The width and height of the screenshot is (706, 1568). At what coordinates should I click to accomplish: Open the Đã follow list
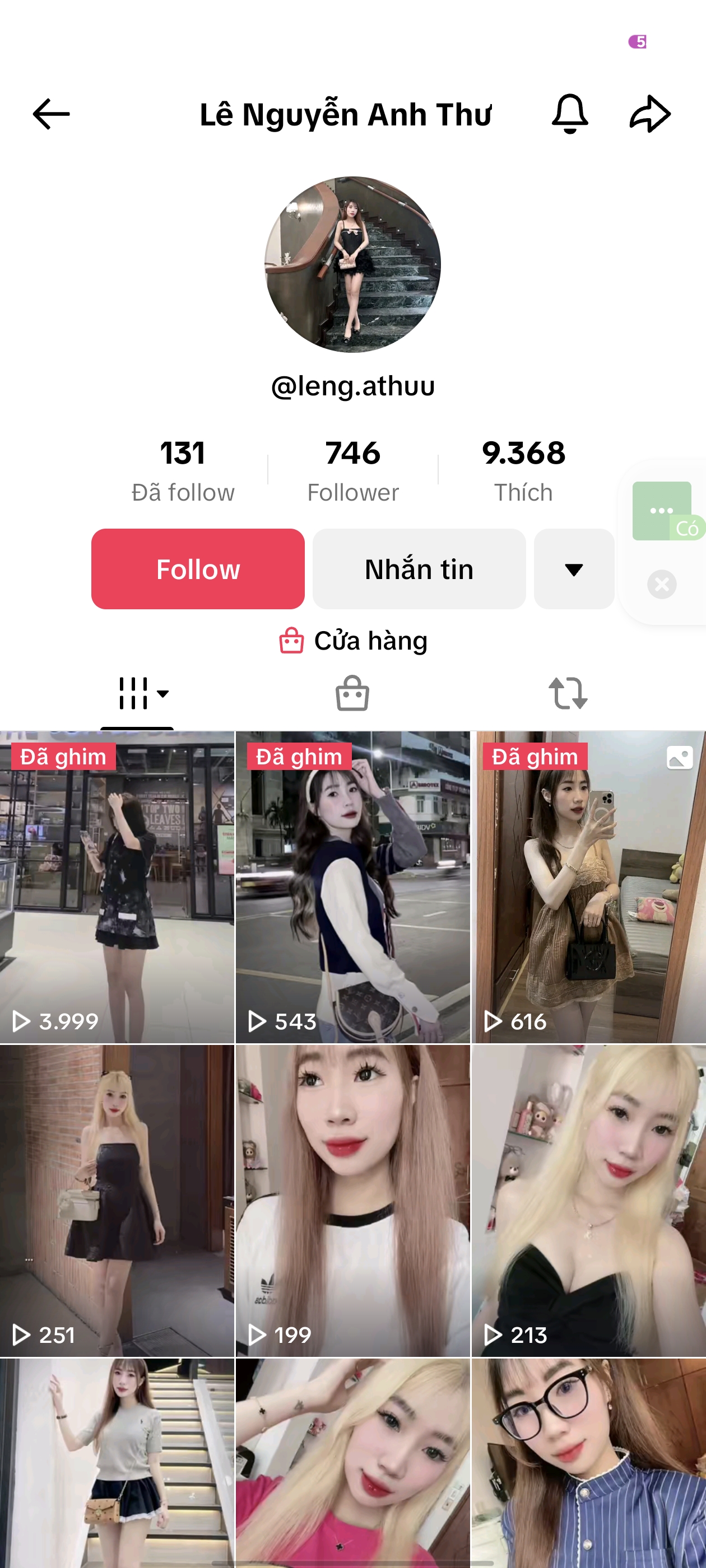tap(183, 470)
